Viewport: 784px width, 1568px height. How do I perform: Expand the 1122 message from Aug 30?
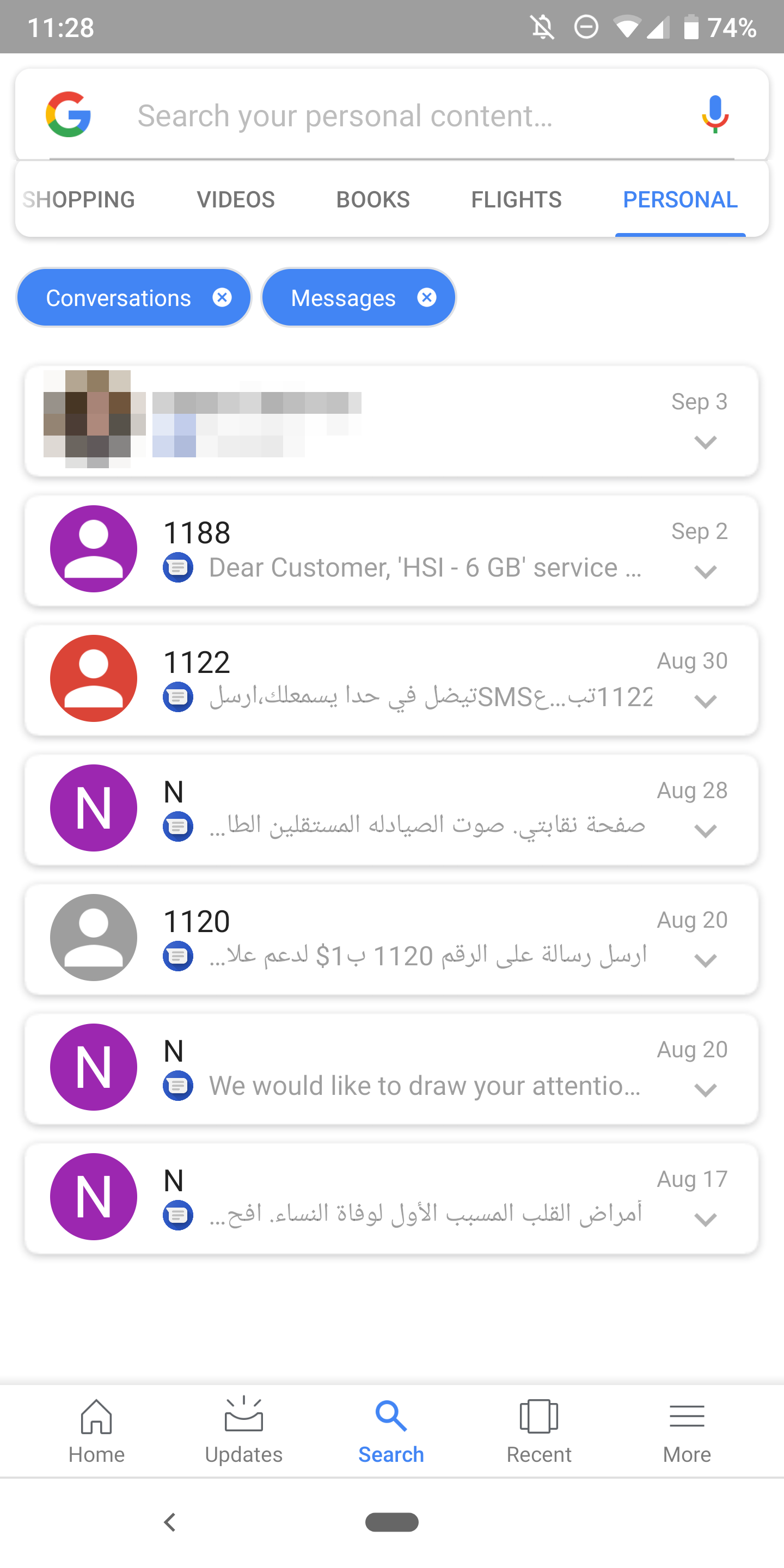pyautogui.click(x=705, y=702)
